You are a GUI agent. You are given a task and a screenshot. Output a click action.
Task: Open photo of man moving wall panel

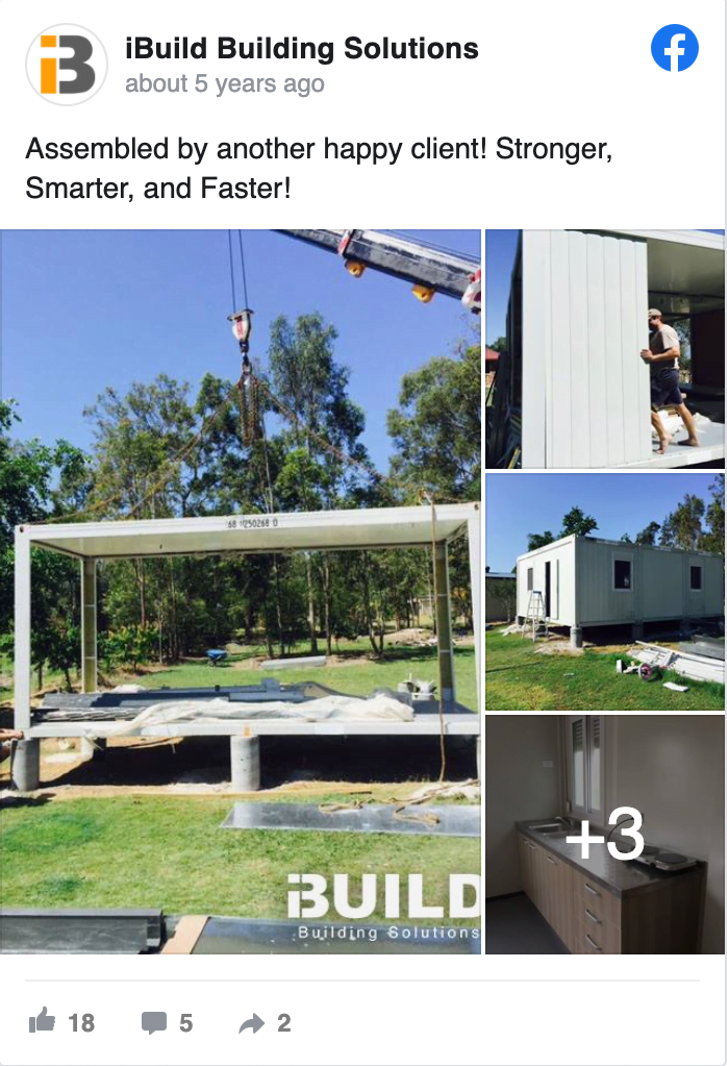click(605, 349)
